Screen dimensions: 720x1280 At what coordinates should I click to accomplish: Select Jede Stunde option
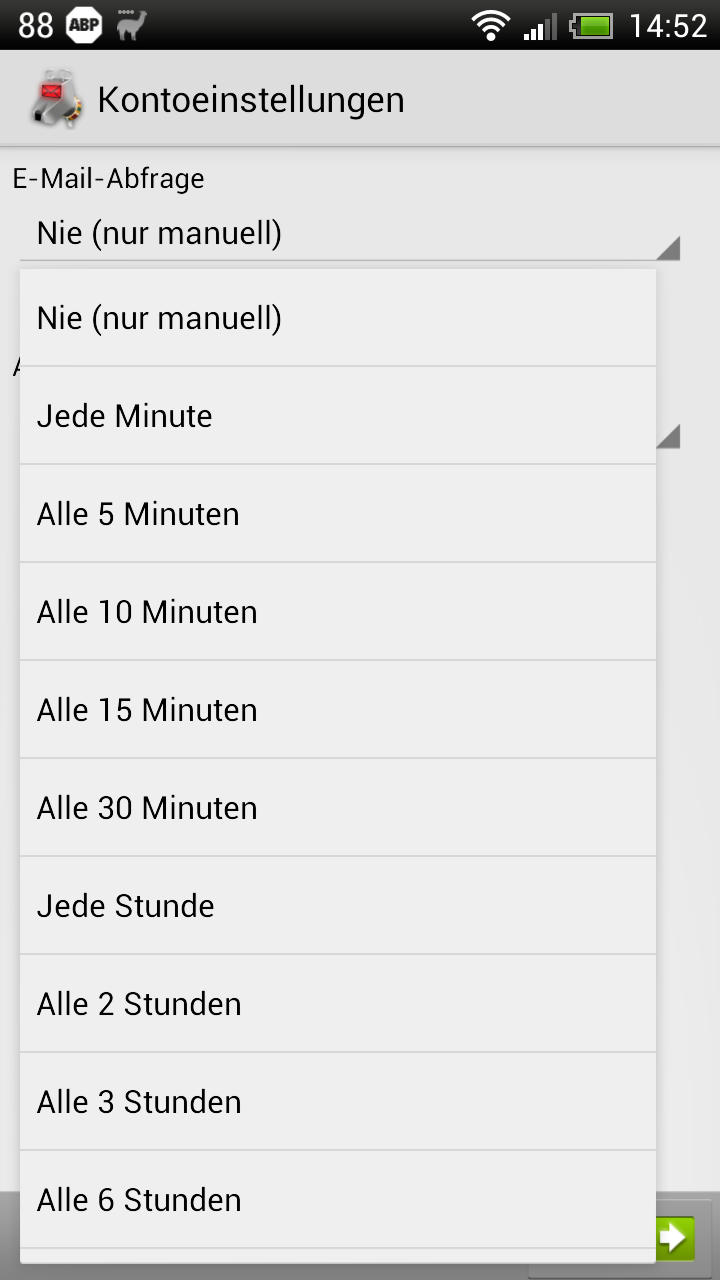[338, 906]
